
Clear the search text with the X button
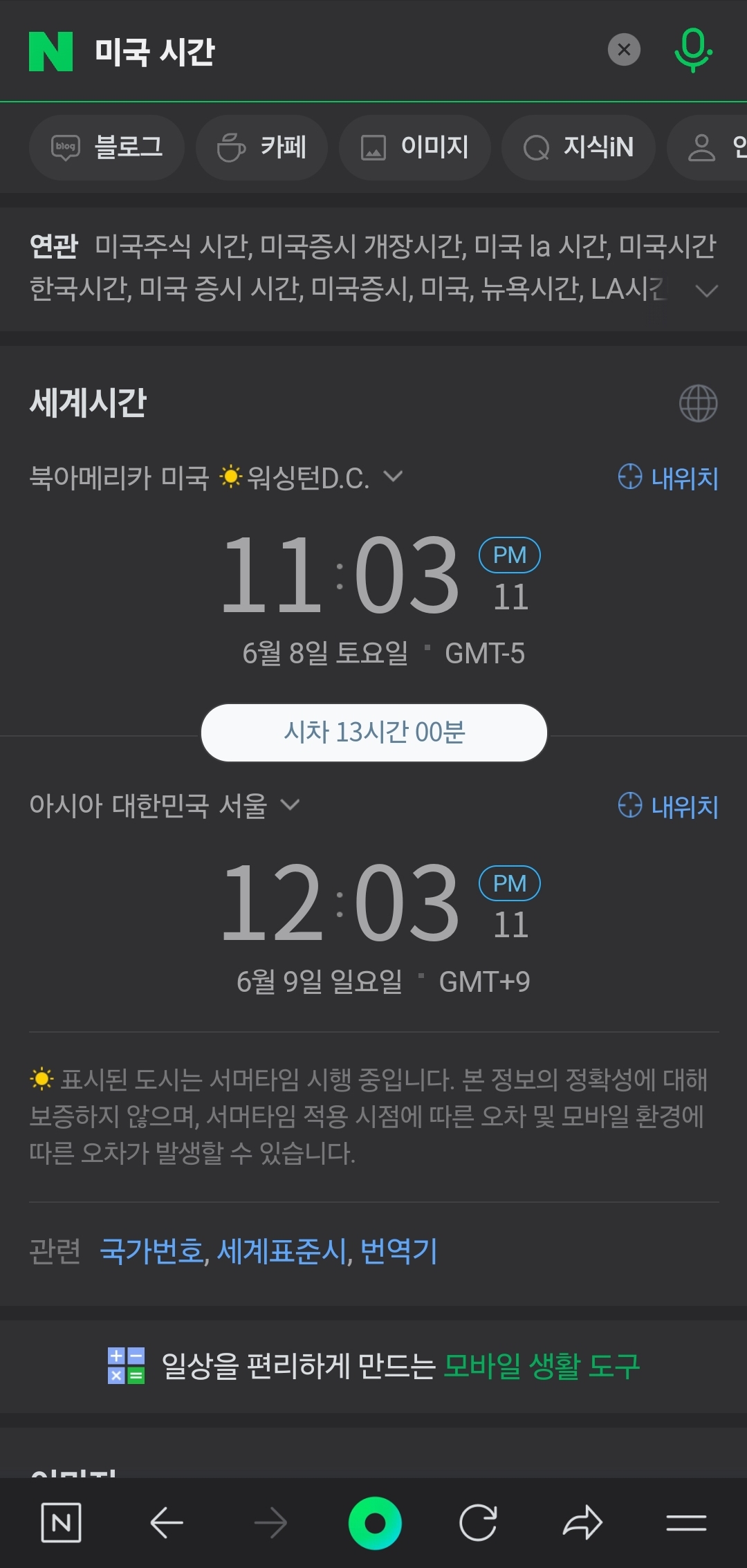[x=624, y=50]
